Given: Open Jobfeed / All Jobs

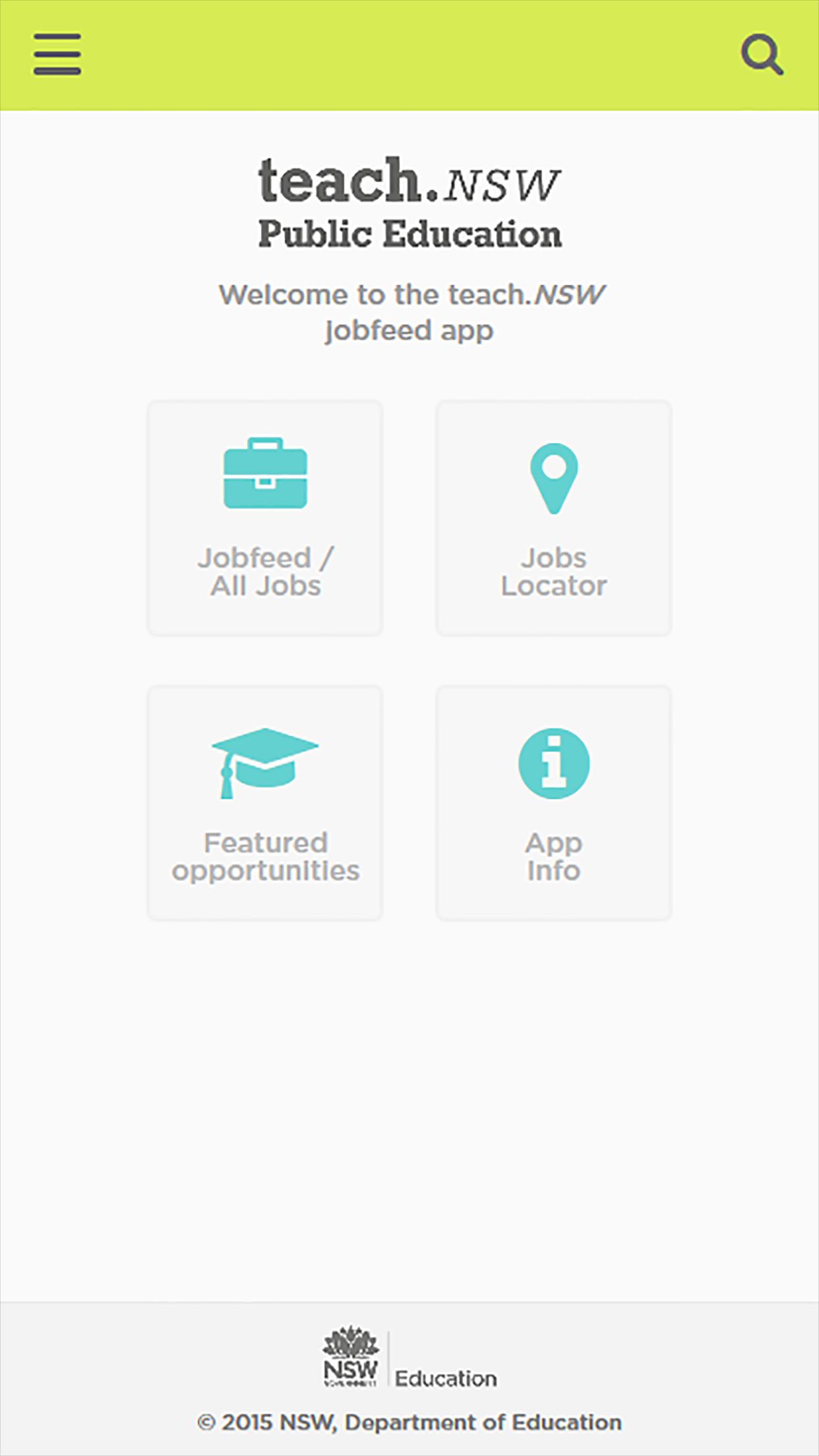Looking at the screenshot, I should point(265,518).
